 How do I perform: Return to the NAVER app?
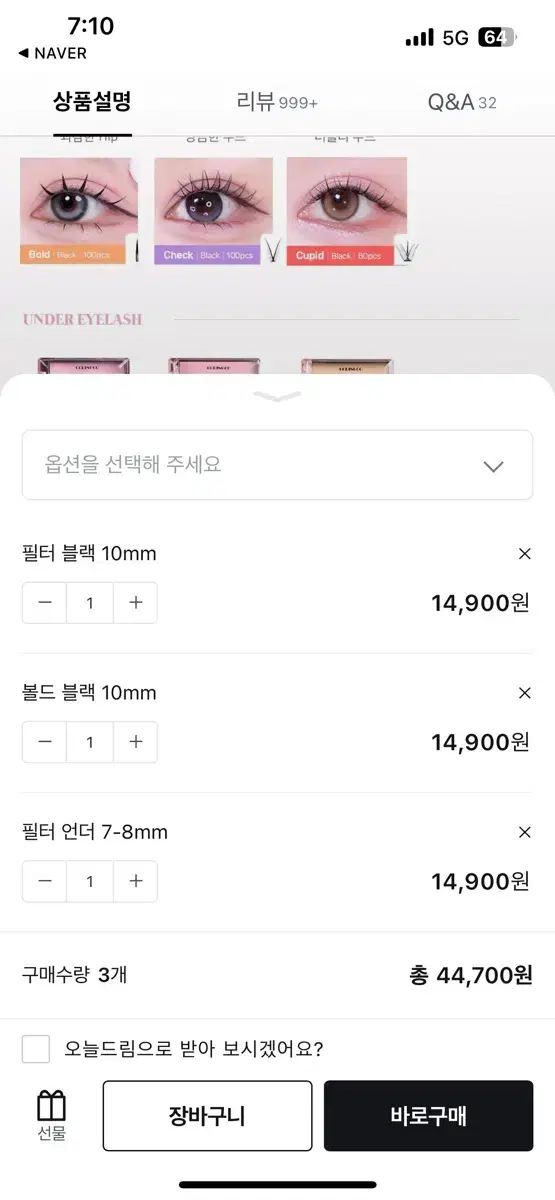tap(53, 53)
